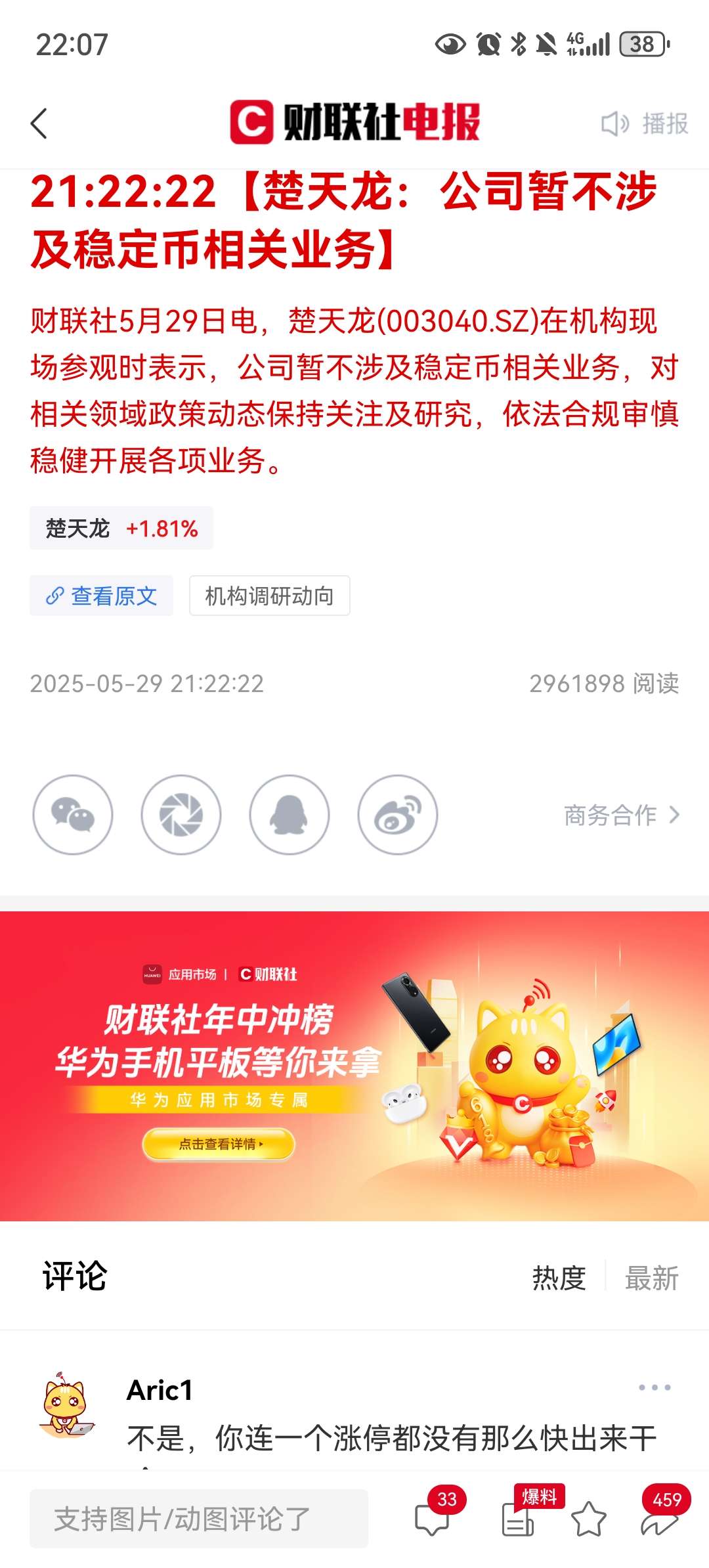This screenshot has height=1568, width=709.
Task: Share the article via the 459 arrow icon
Action: coord(658,1519)
